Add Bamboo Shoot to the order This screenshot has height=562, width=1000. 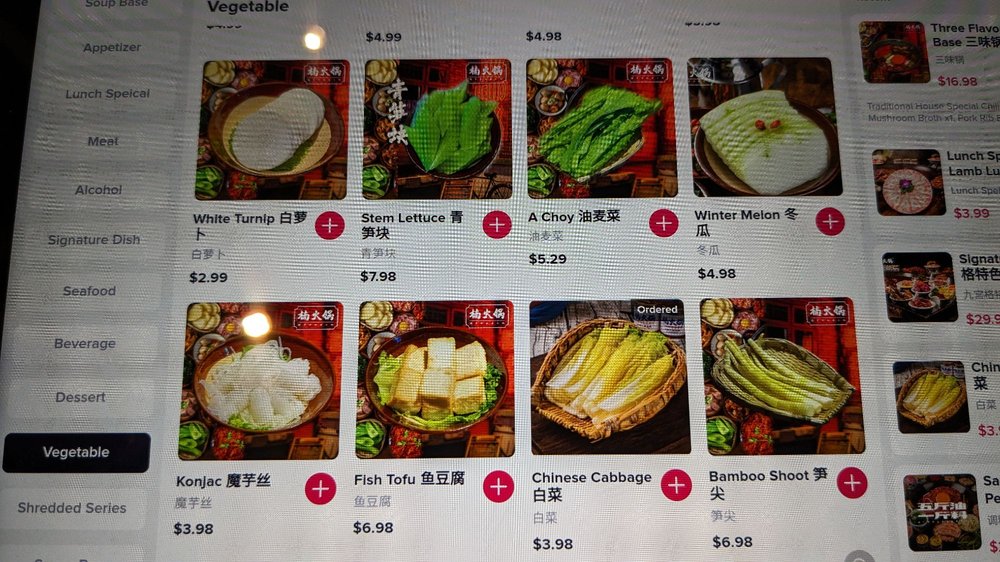[x=852, y=482]
